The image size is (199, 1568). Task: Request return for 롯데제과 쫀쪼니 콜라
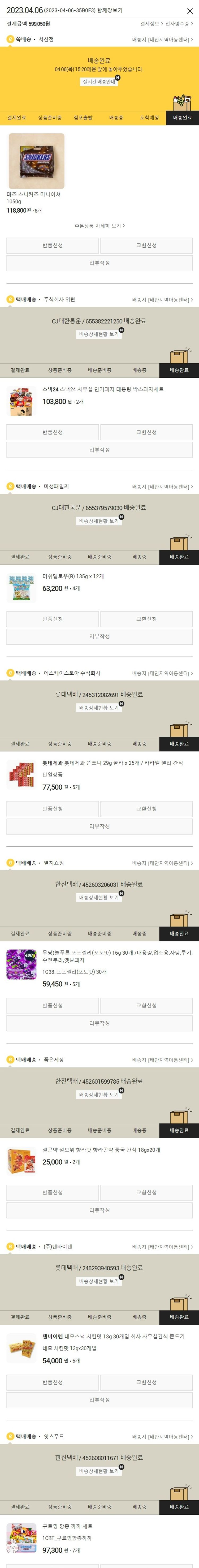52,809
